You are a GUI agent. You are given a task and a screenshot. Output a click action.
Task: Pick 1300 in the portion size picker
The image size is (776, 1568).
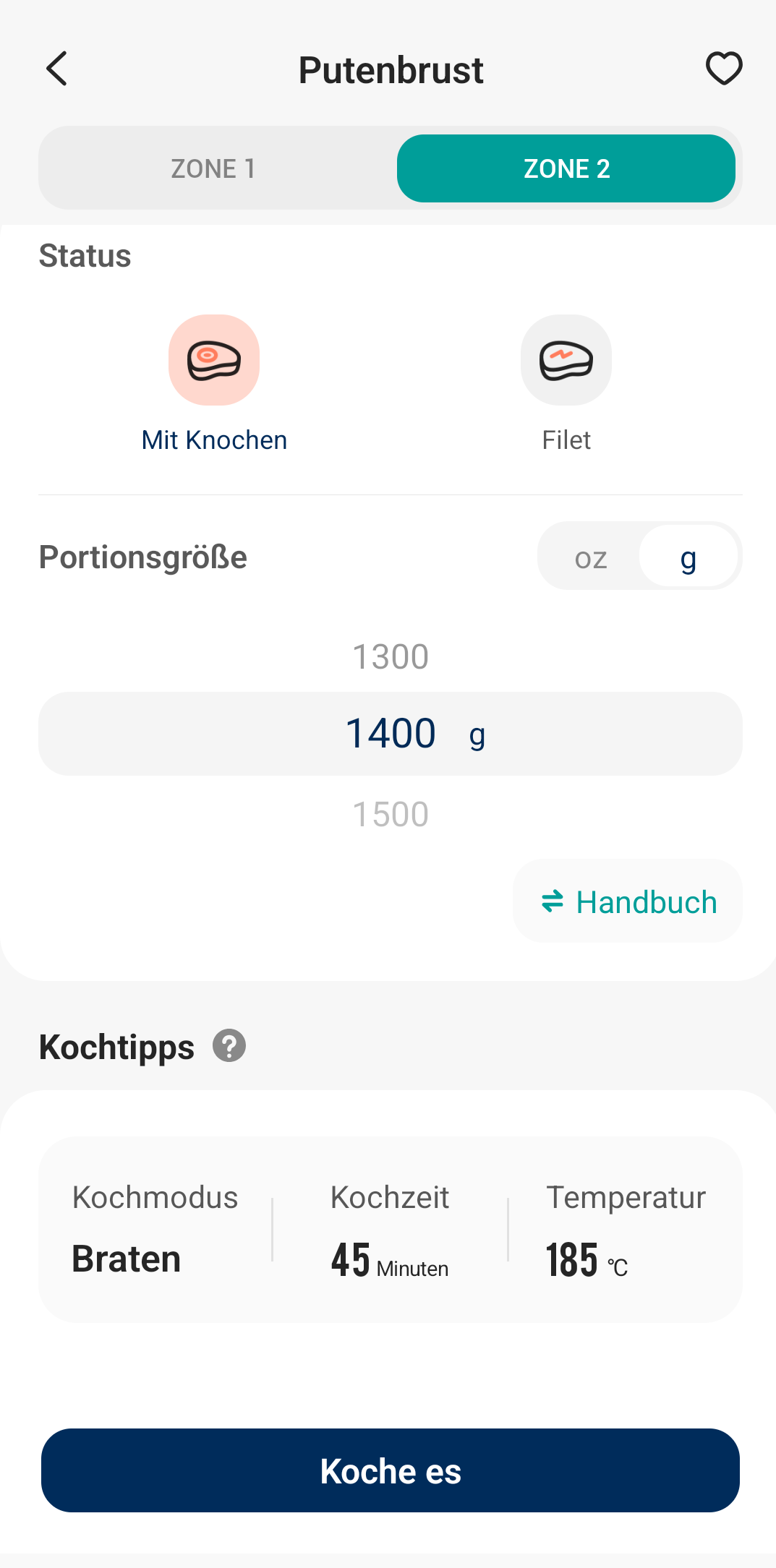coord(391,657)
